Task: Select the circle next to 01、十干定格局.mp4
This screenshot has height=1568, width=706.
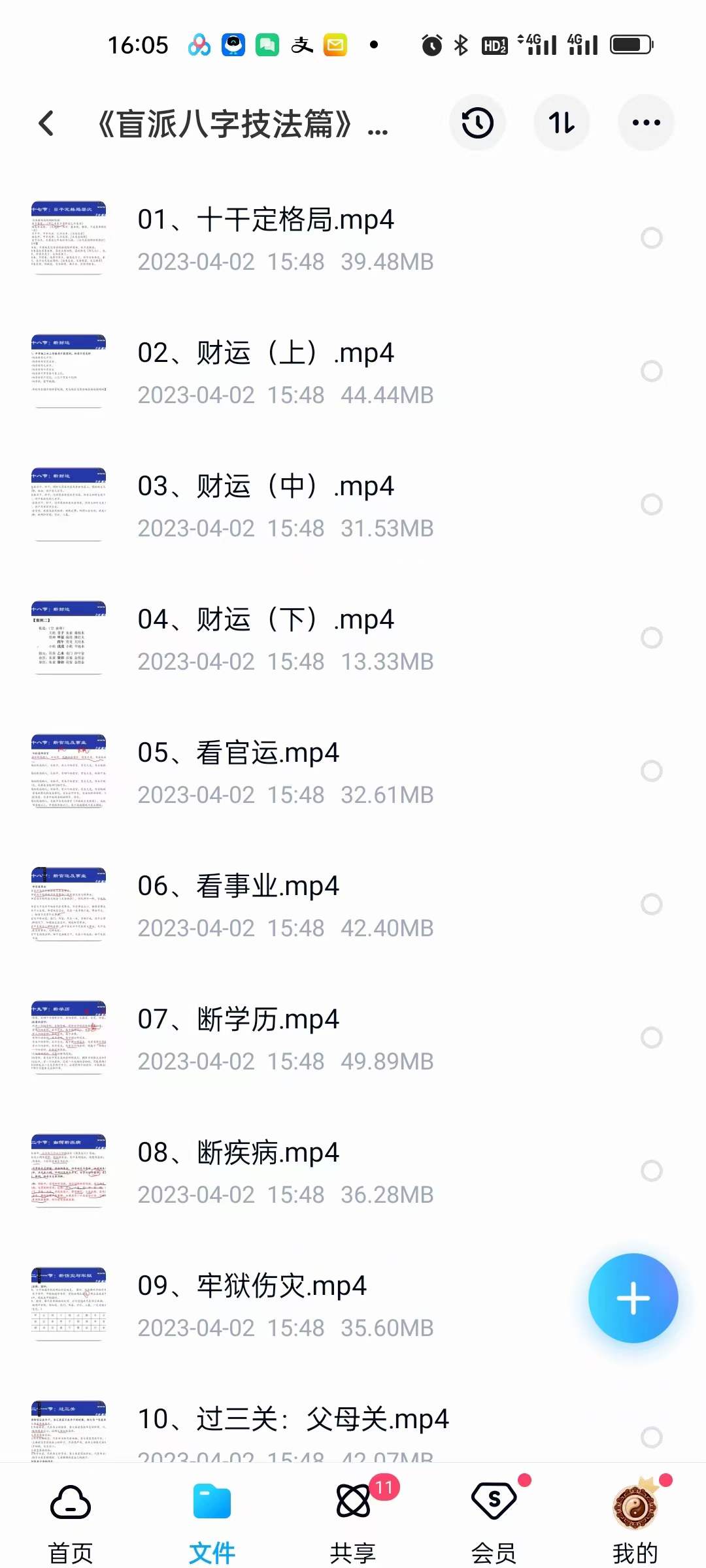Action: click(x=652, y=238)
